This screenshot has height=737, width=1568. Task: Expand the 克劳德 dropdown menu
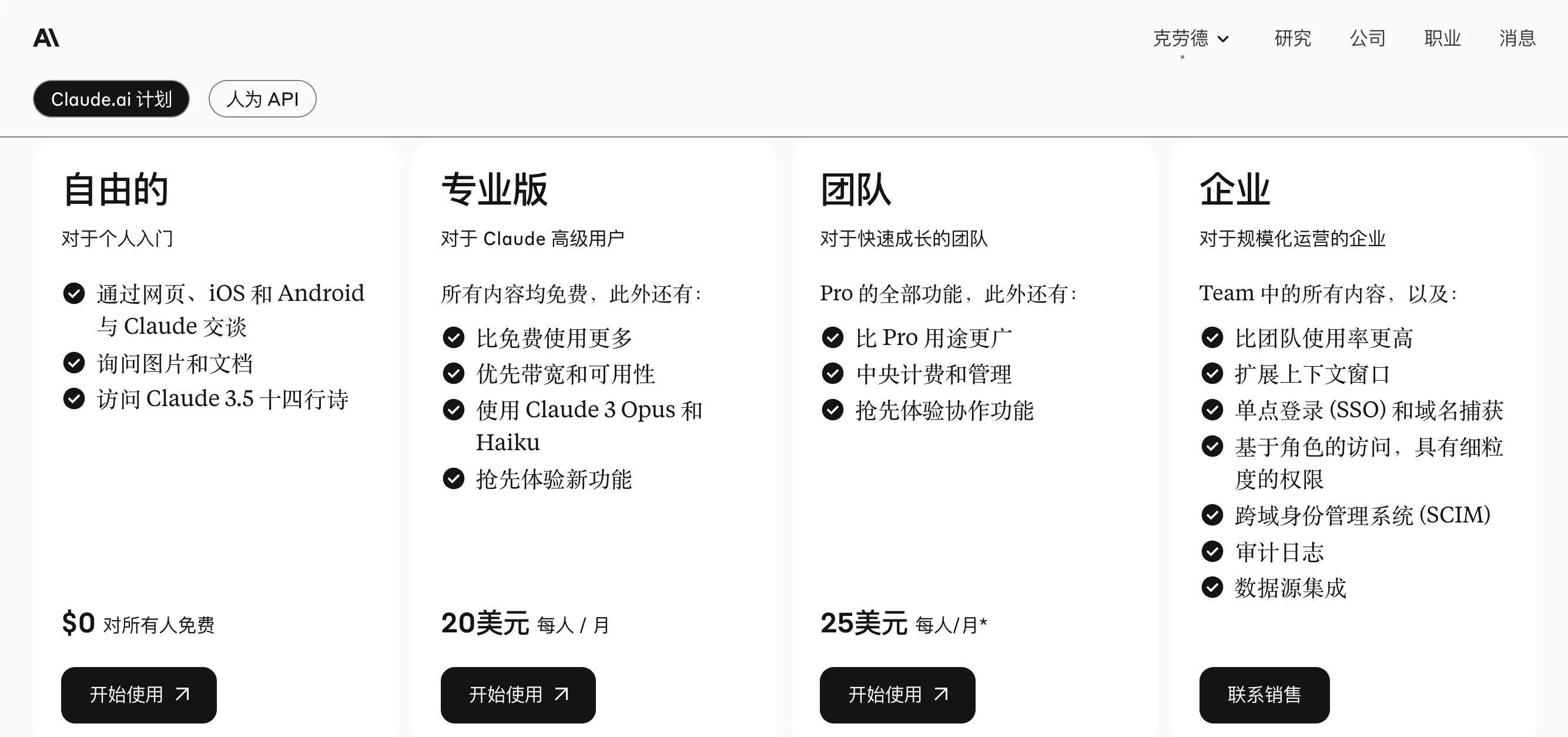(1191, 38)
